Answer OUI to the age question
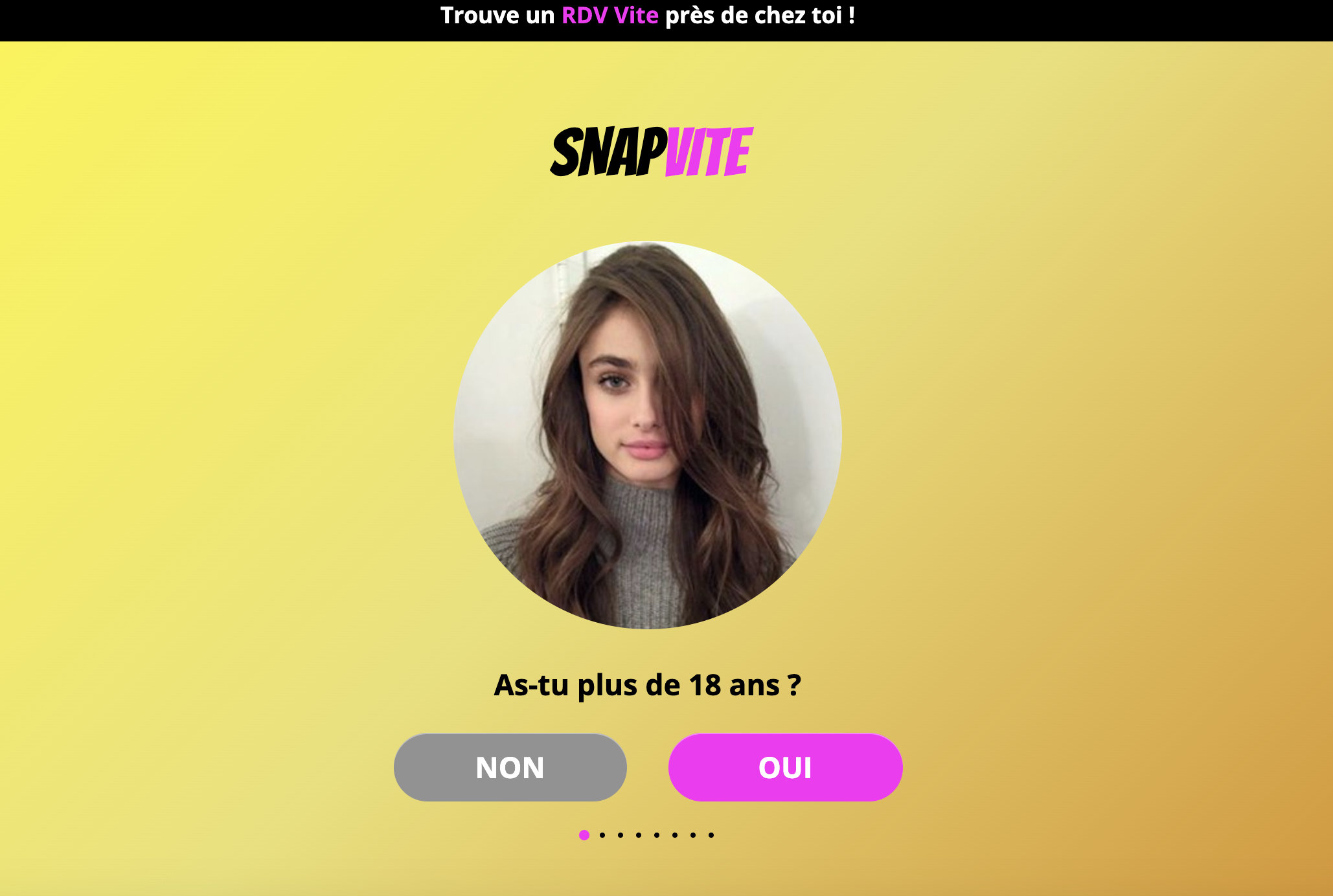 tap(785, 767)
